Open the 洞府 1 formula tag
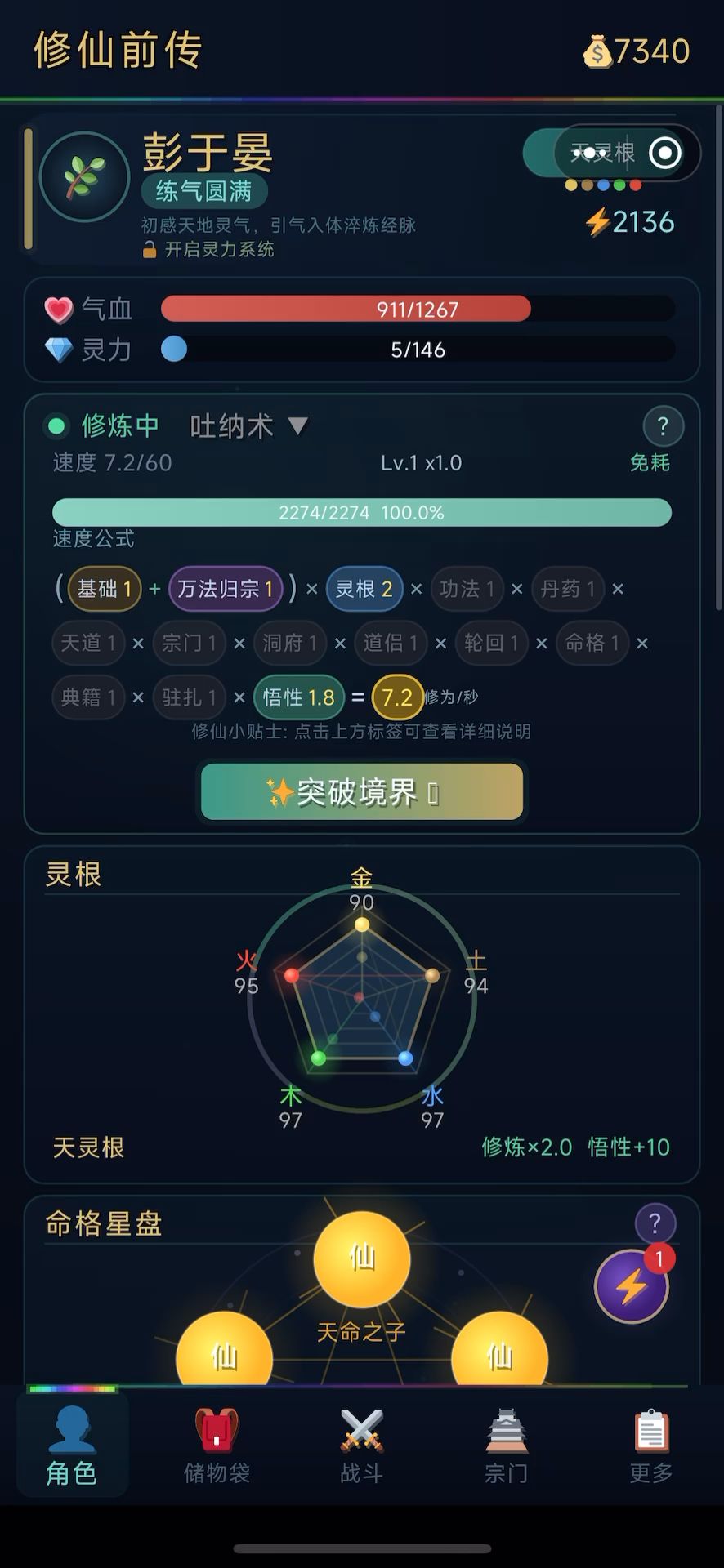 coord(290,643)
